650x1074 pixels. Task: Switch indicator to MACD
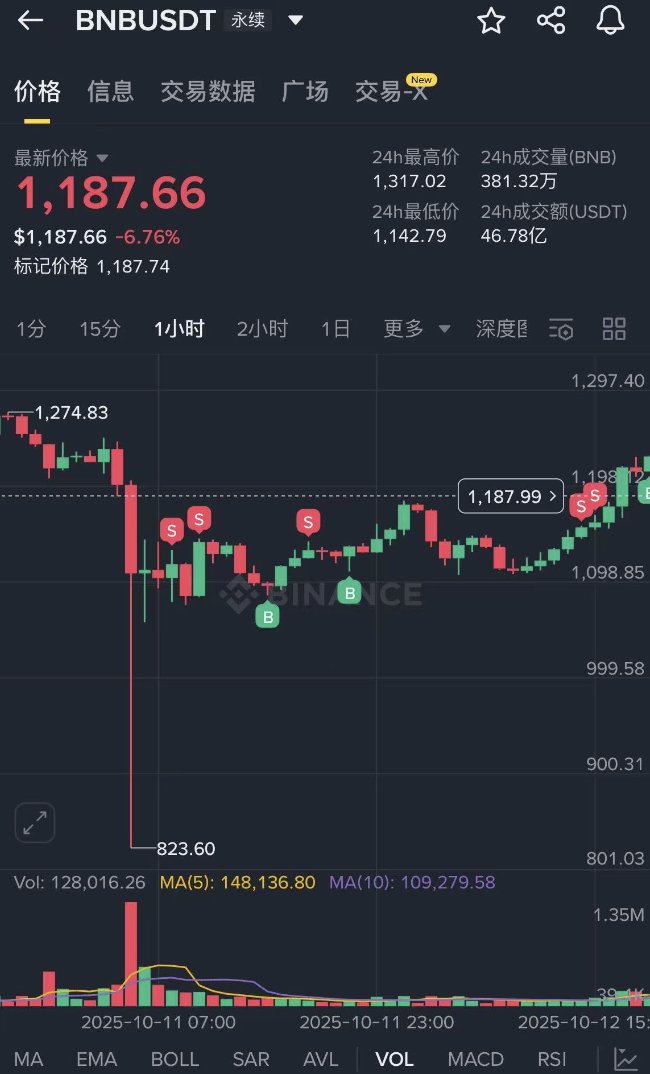tap(476, 1059)
